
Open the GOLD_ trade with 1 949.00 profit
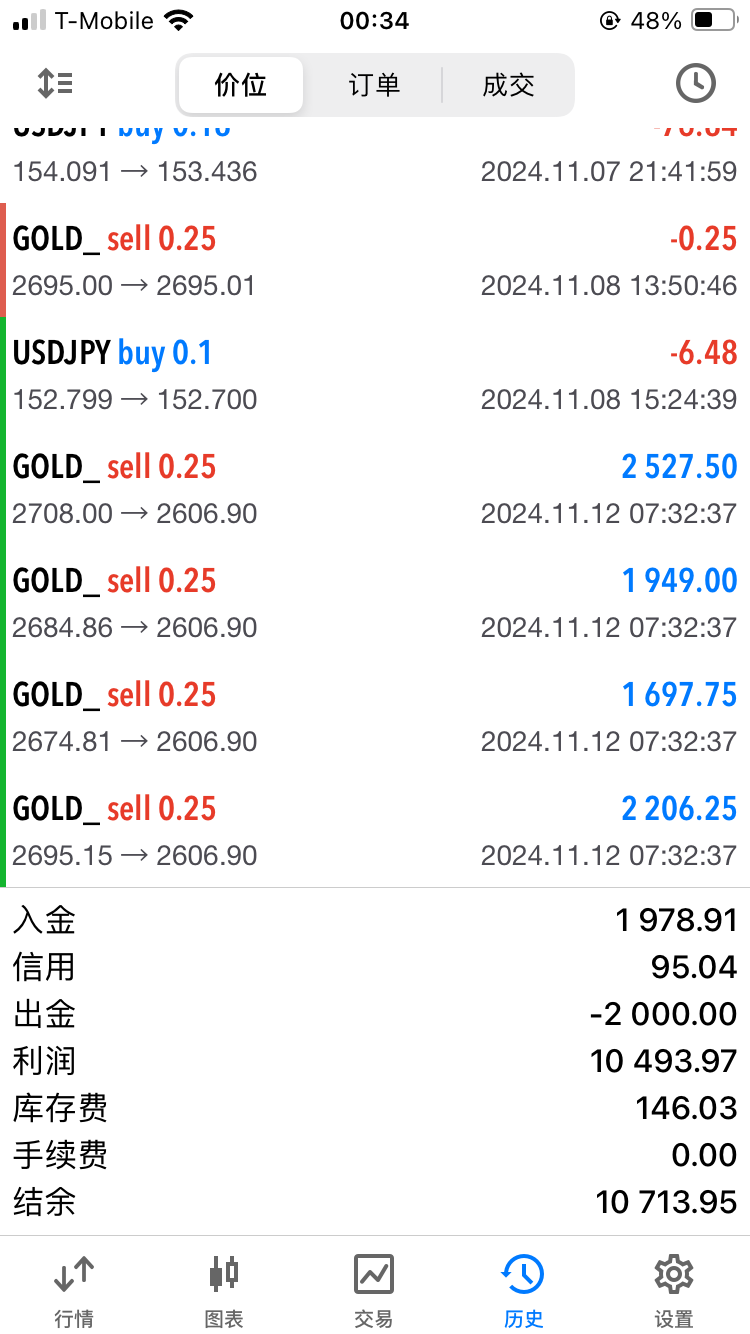tap(375, 603)
